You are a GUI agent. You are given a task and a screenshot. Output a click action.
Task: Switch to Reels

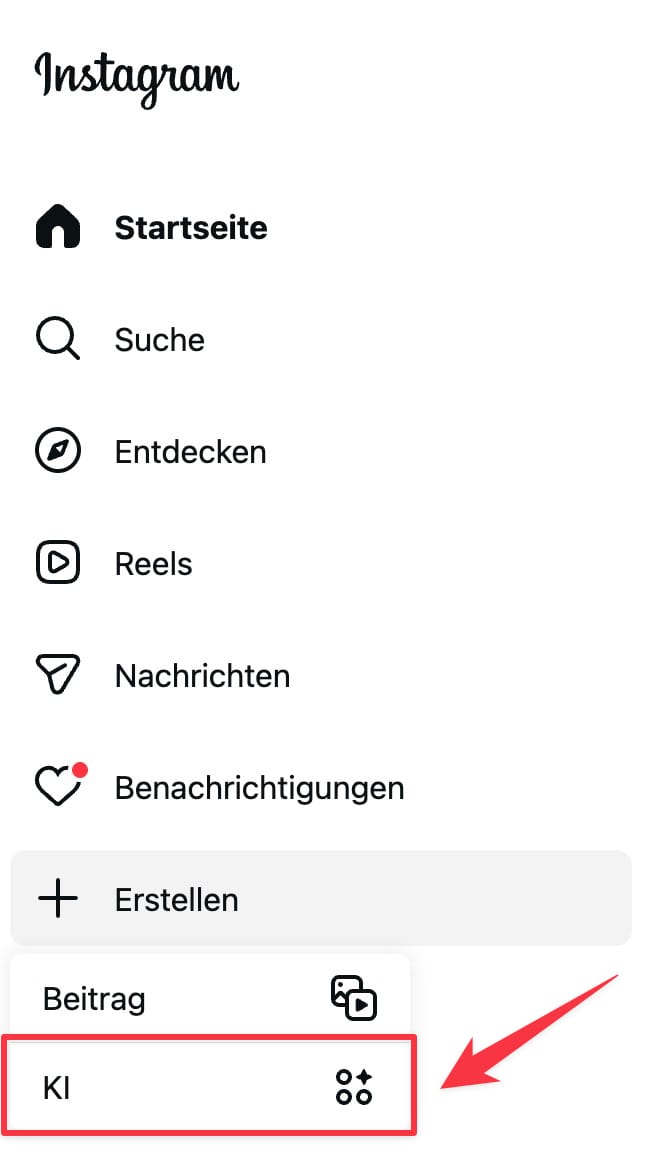coord(153,564)
